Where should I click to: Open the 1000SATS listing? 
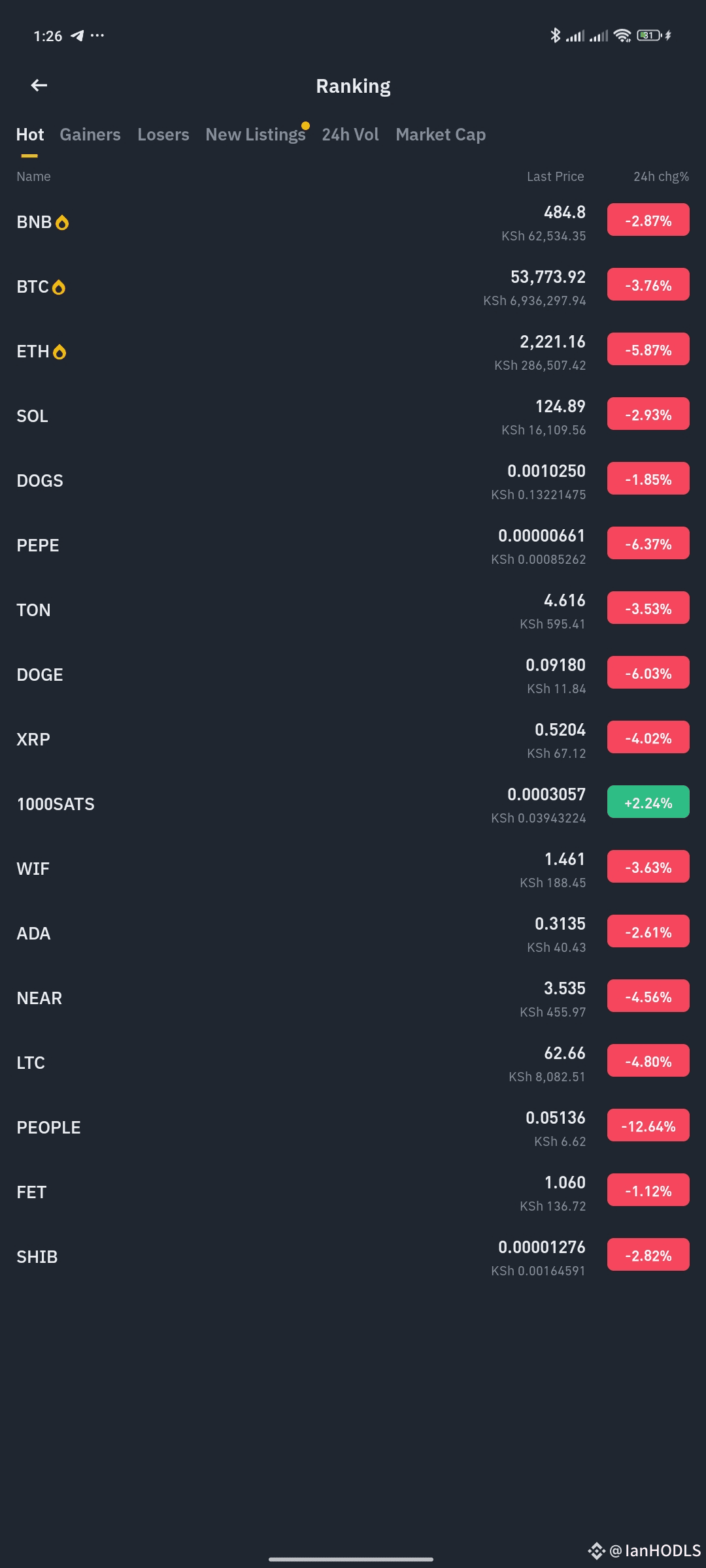coord(353,804)
